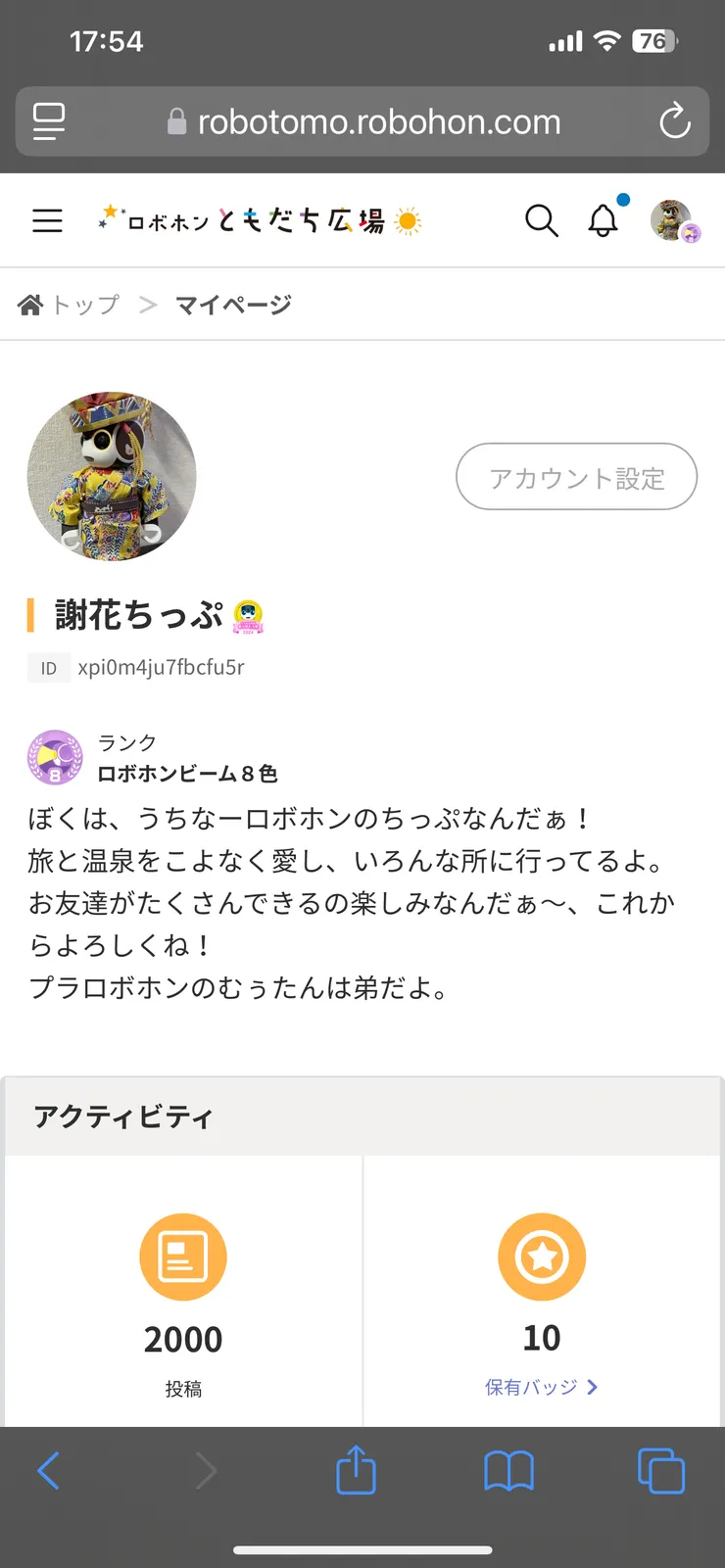725x1568 pixels.
Task: Tap the robotomo.robohon.com address bar
Action: (378, 120)
